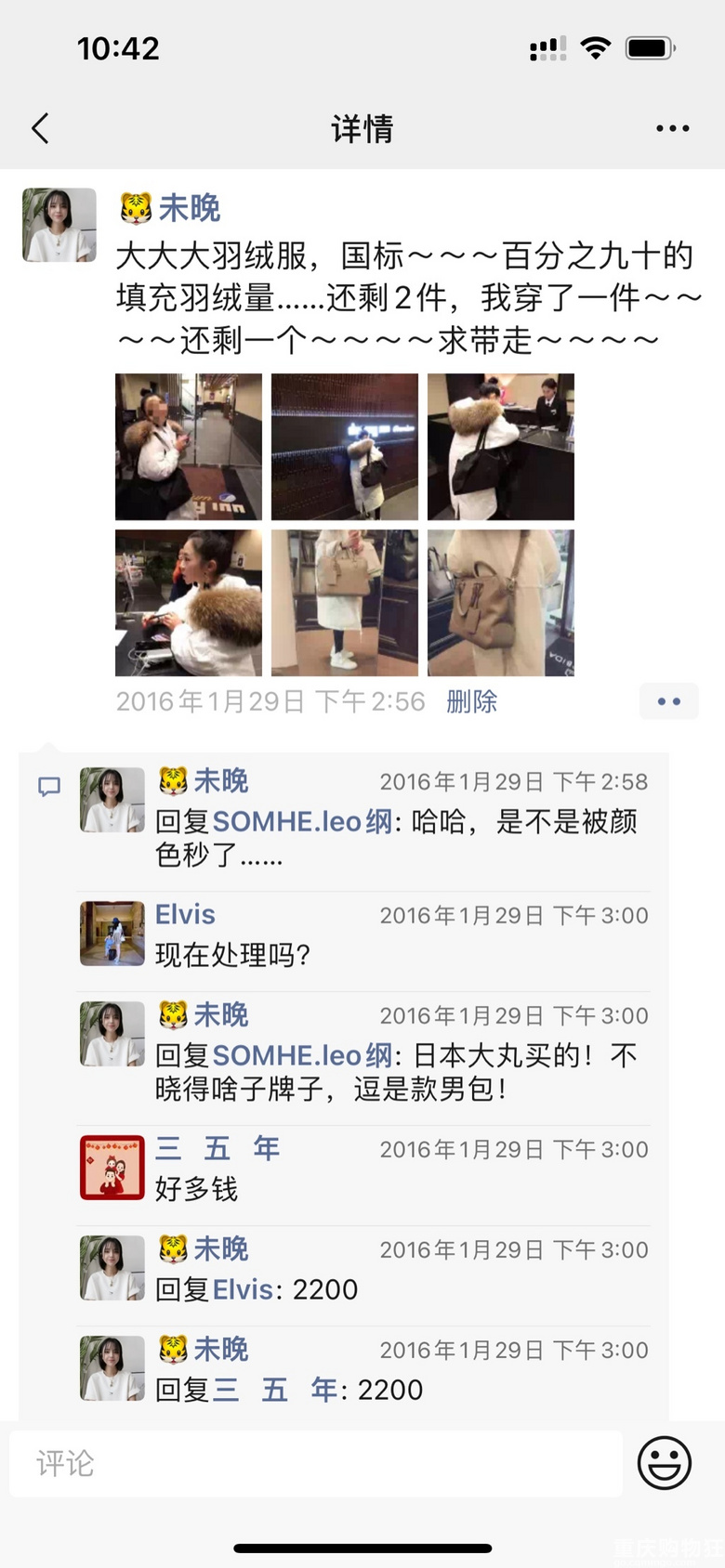Open SOMHE.leo纲 link in the 哈哈 comment

coord(302,821)
